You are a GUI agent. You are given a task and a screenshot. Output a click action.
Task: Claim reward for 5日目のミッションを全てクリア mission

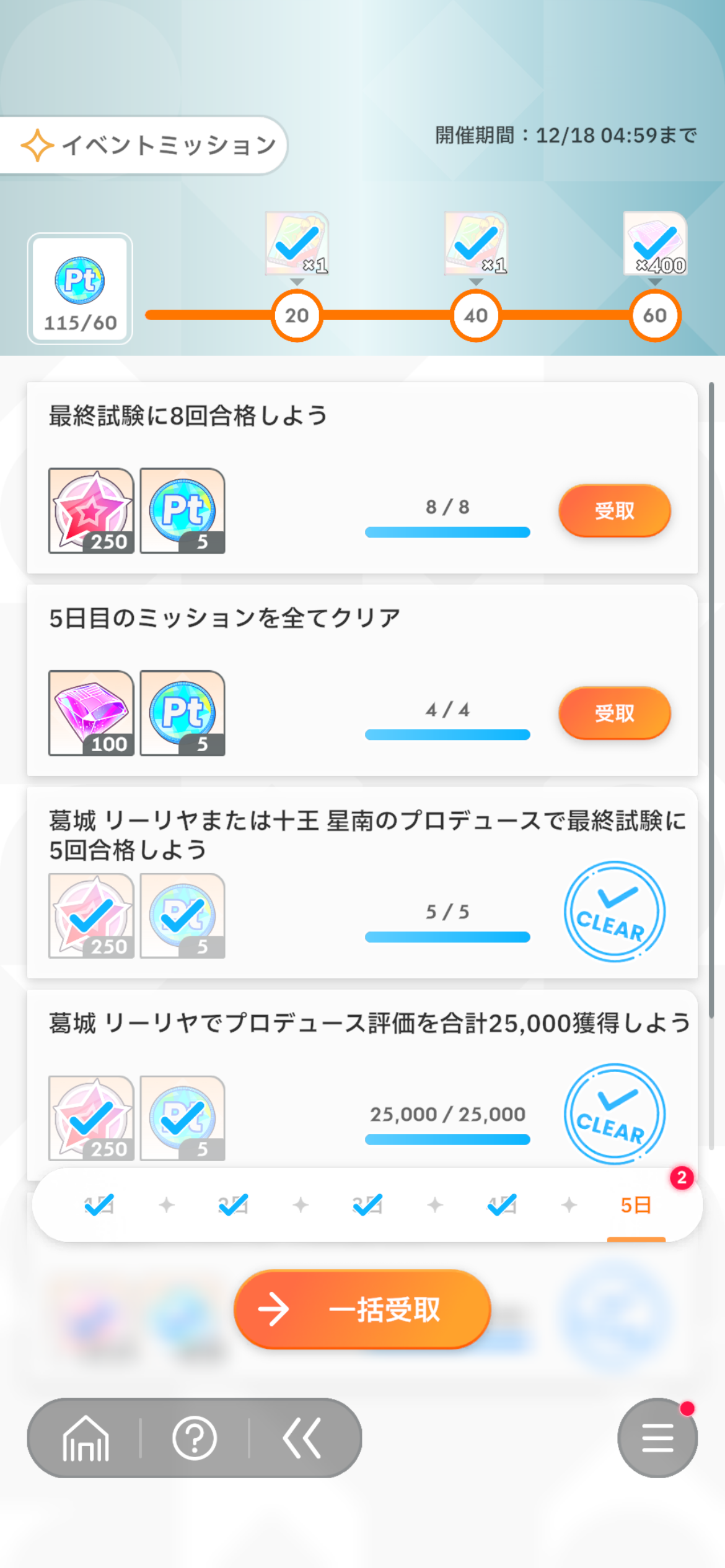614,713
